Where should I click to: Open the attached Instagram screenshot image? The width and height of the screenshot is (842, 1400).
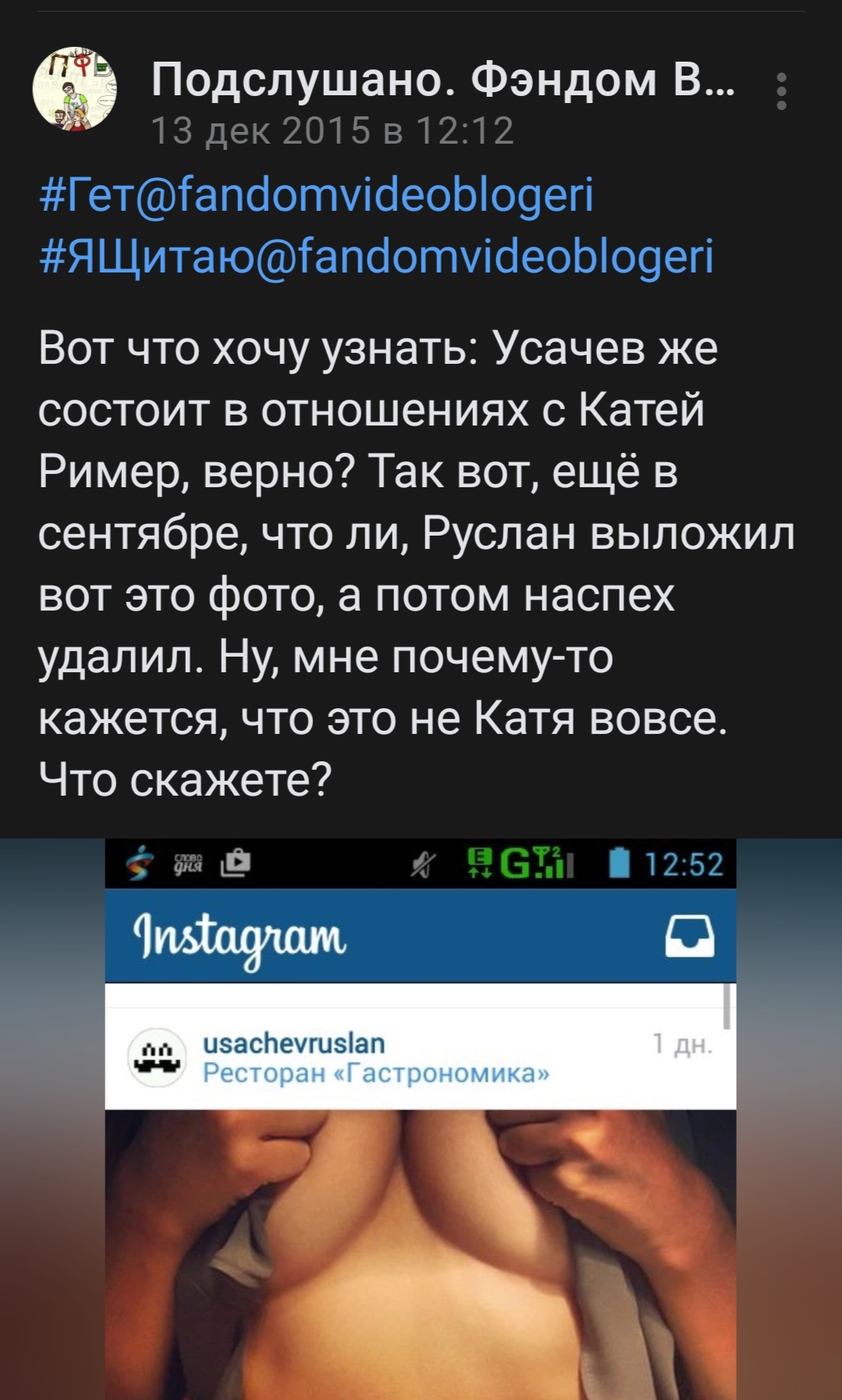[421, 1119]
